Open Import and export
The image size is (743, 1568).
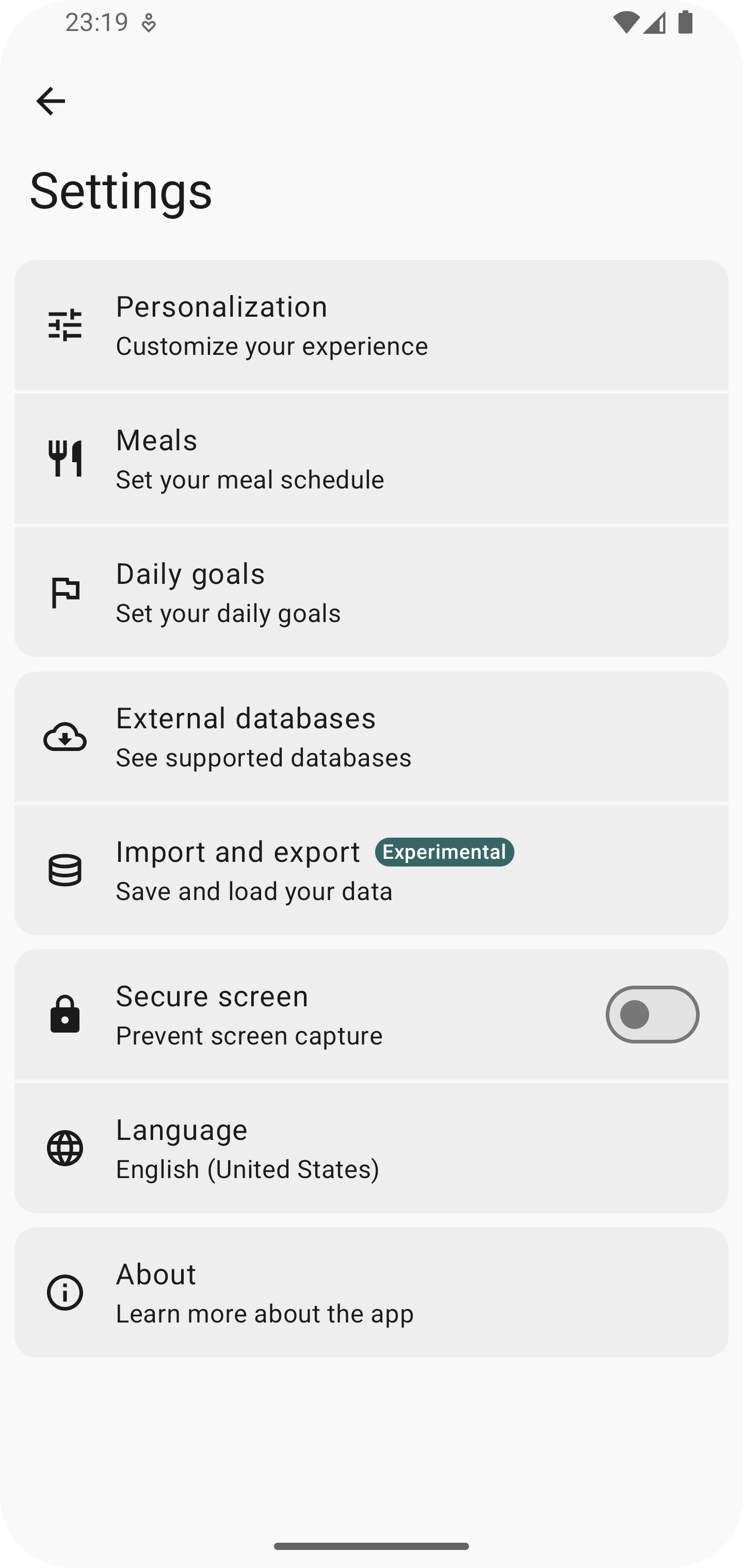(372, 870)
